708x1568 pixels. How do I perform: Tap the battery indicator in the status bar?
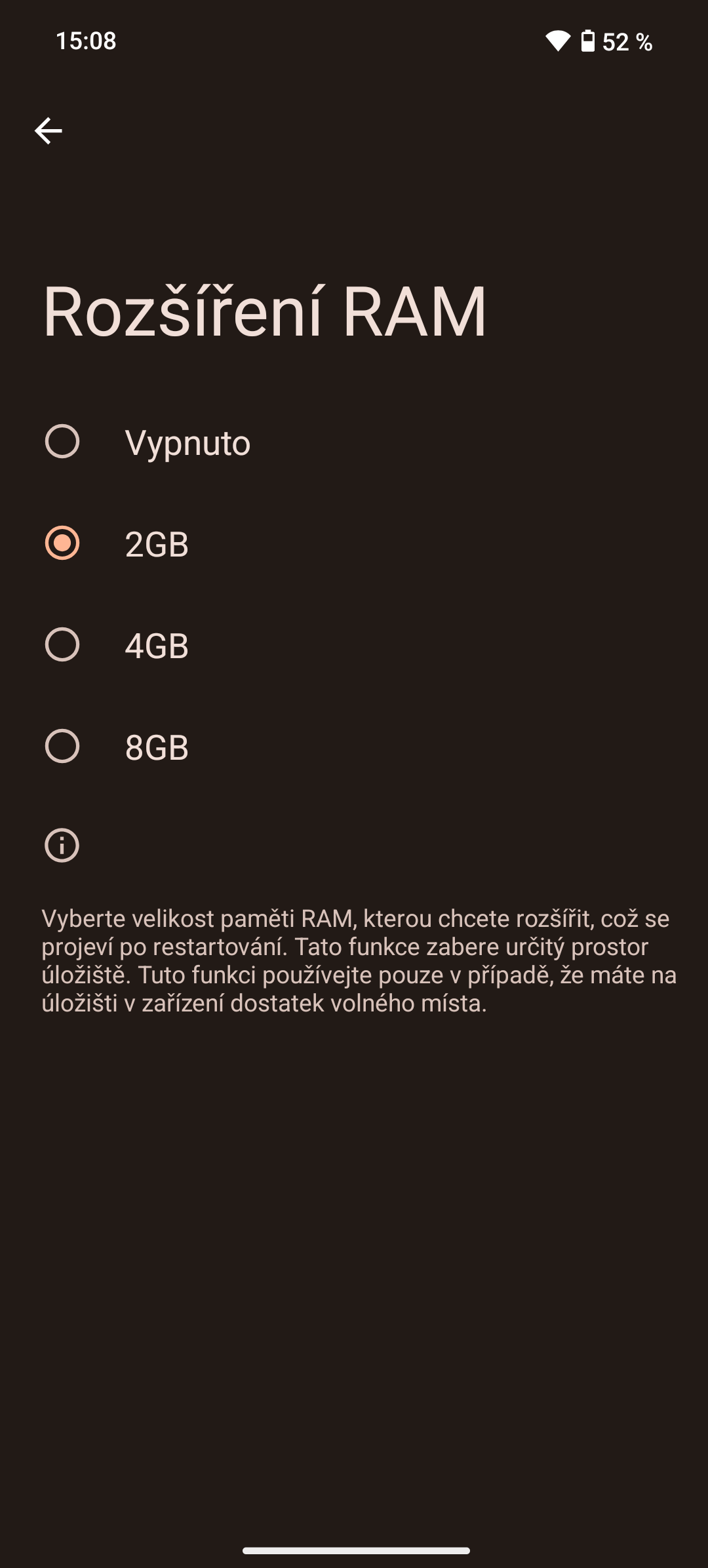[588, 41]
